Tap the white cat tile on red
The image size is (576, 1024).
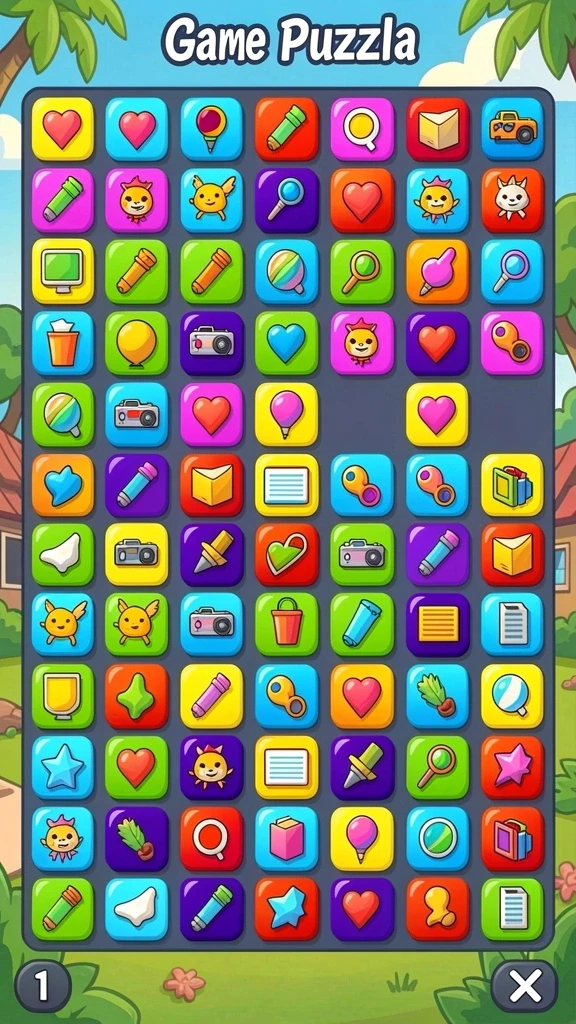(x=513, y=200)
